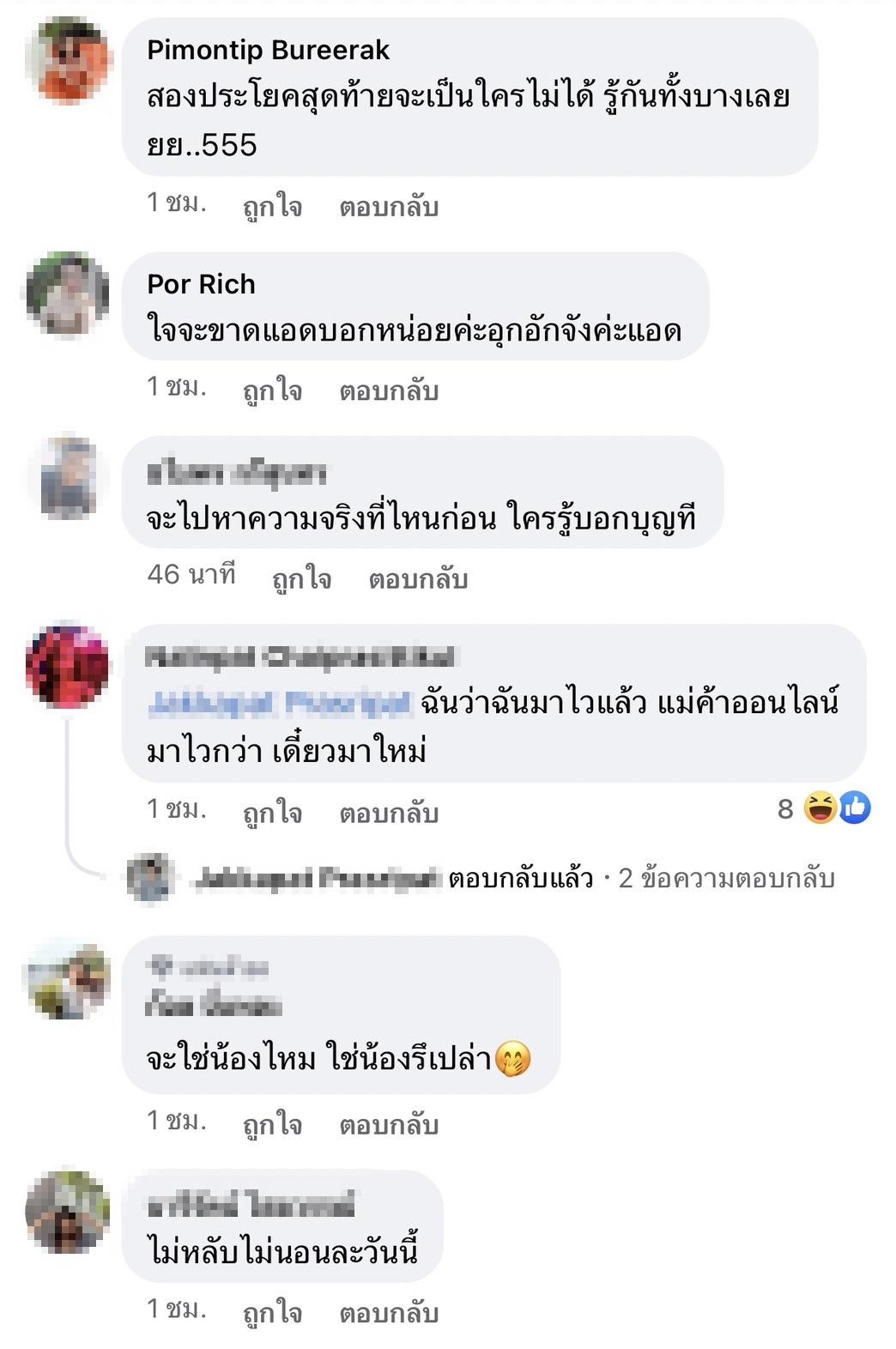Screen dimensions: 896x1349
Task: Like the comment ใช่น้องไหม ใช่น้องรึเปล่า
Action: click(272, 1124)
